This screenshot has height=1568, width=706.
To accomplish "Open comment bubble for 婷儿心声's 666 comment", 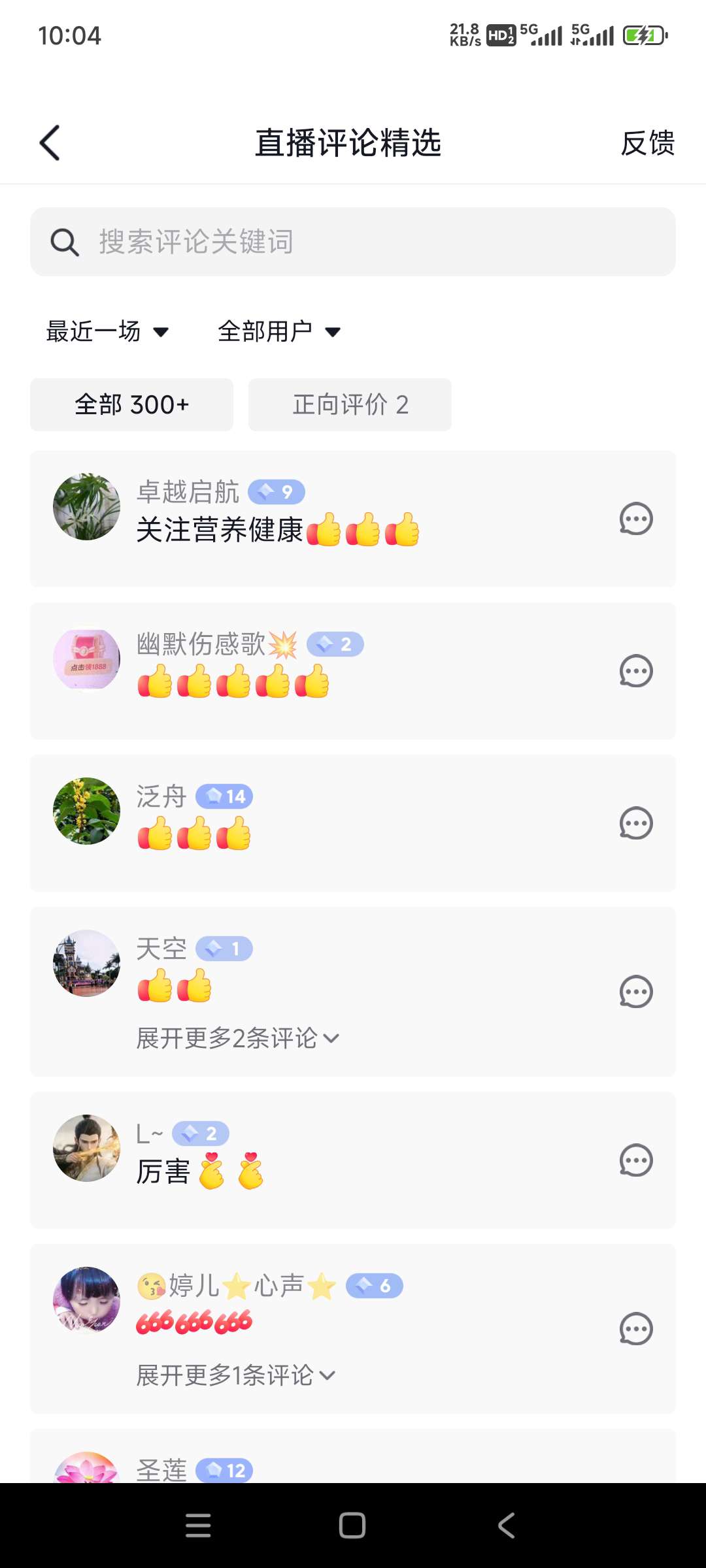I will pos(636,1329).
